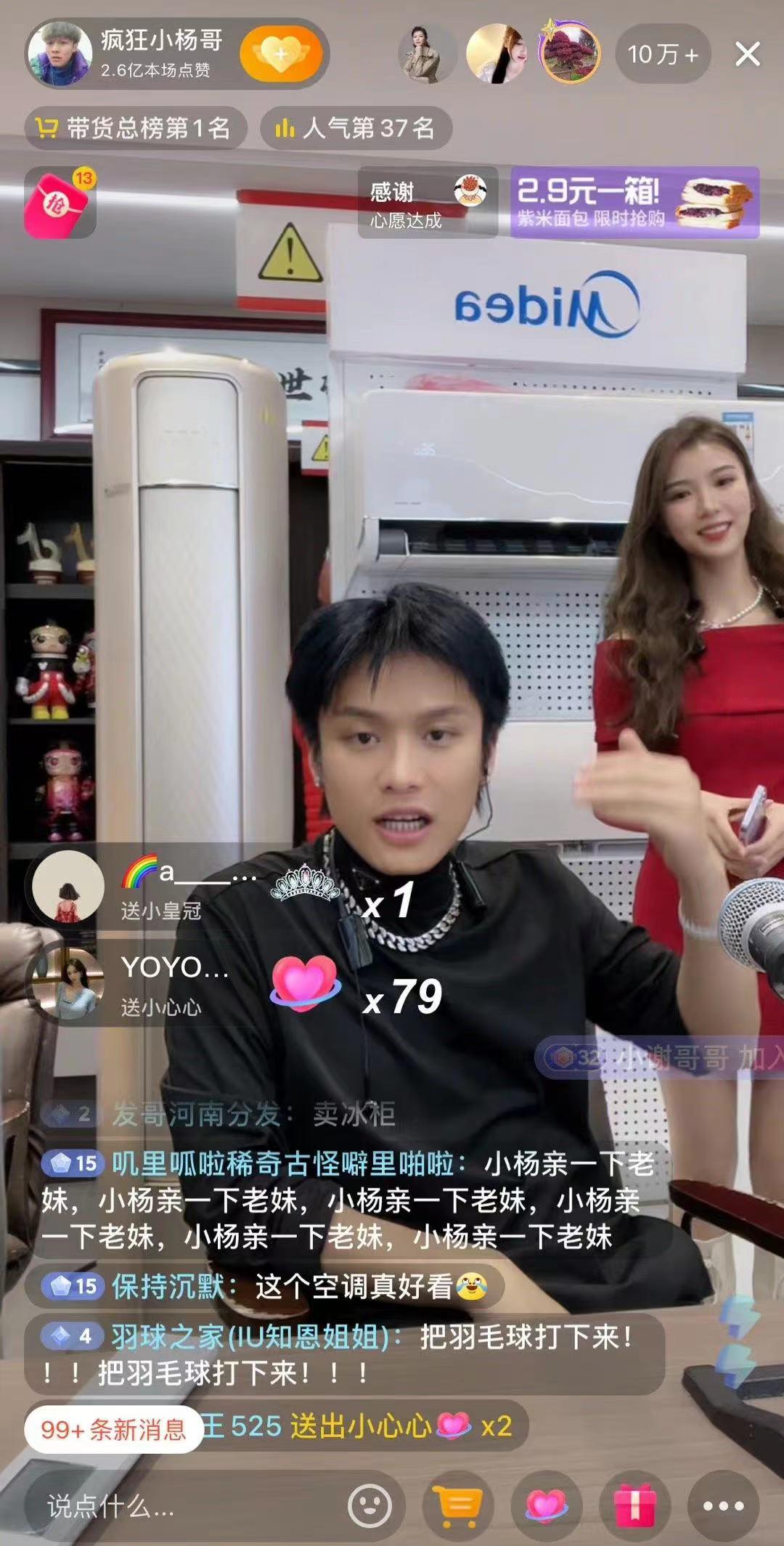The height and width of the screenshot is (1546, 784).
Task: View gift sender YOYO's avatar
Action: click(67, 983)
